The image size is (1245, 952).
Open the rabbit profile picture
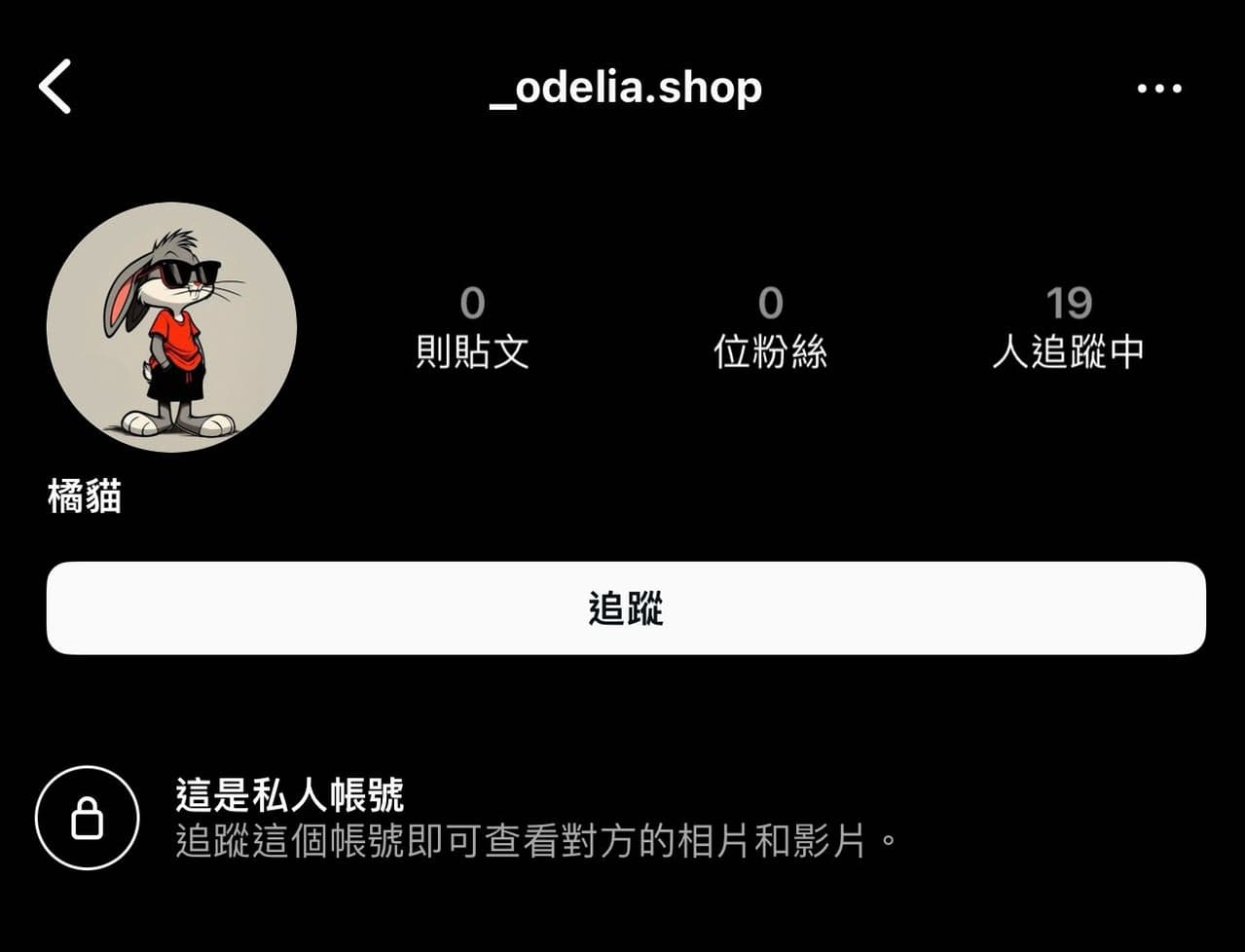pyautogui.click(x=171, y=327)
